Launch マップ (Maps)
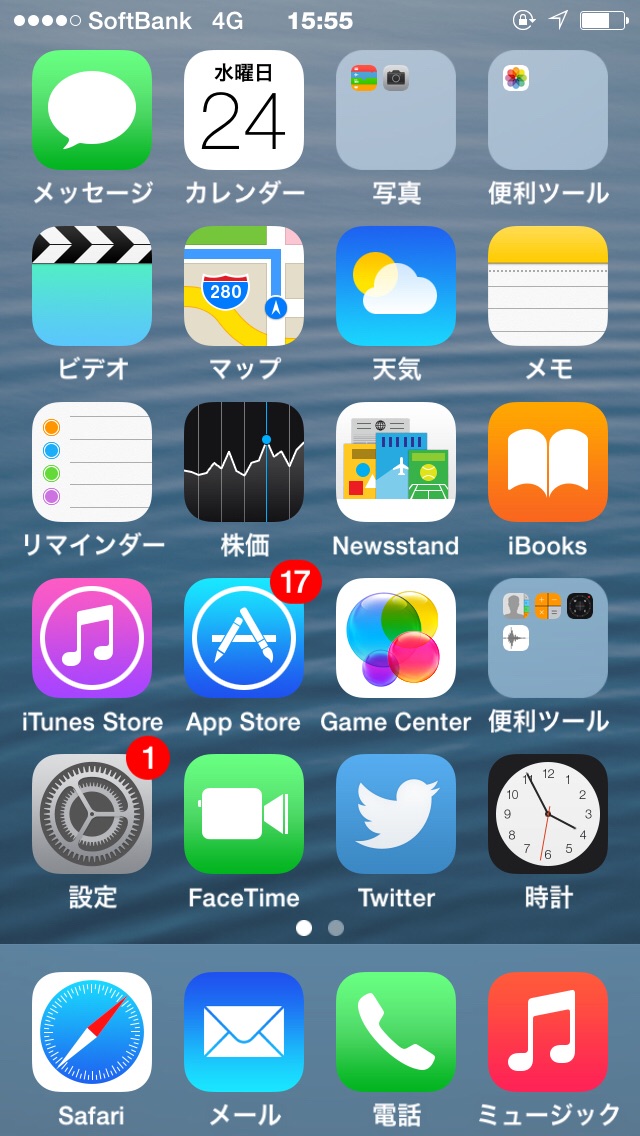 click(244, 286)
